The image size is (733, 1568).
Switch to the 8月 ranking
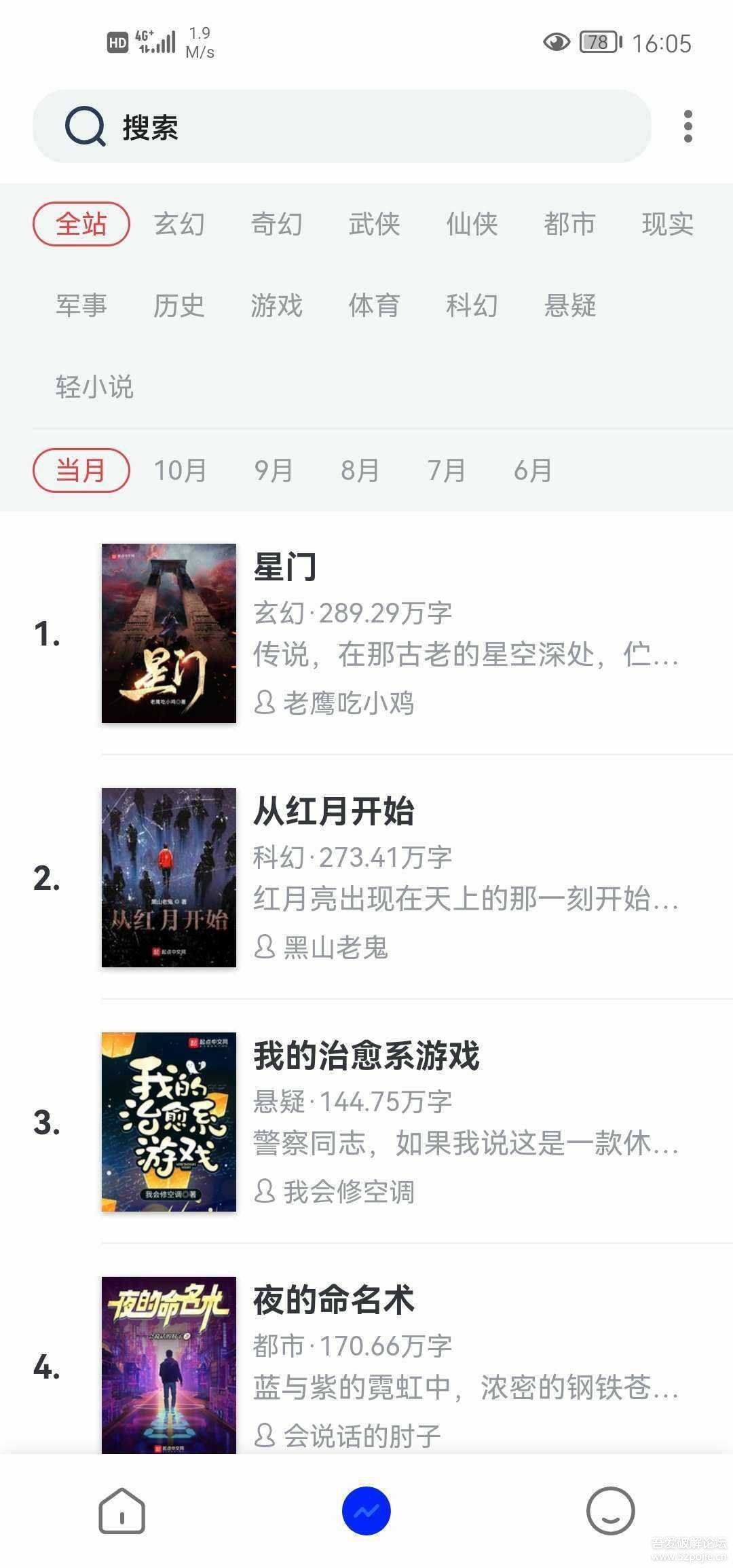pos(360,470)
